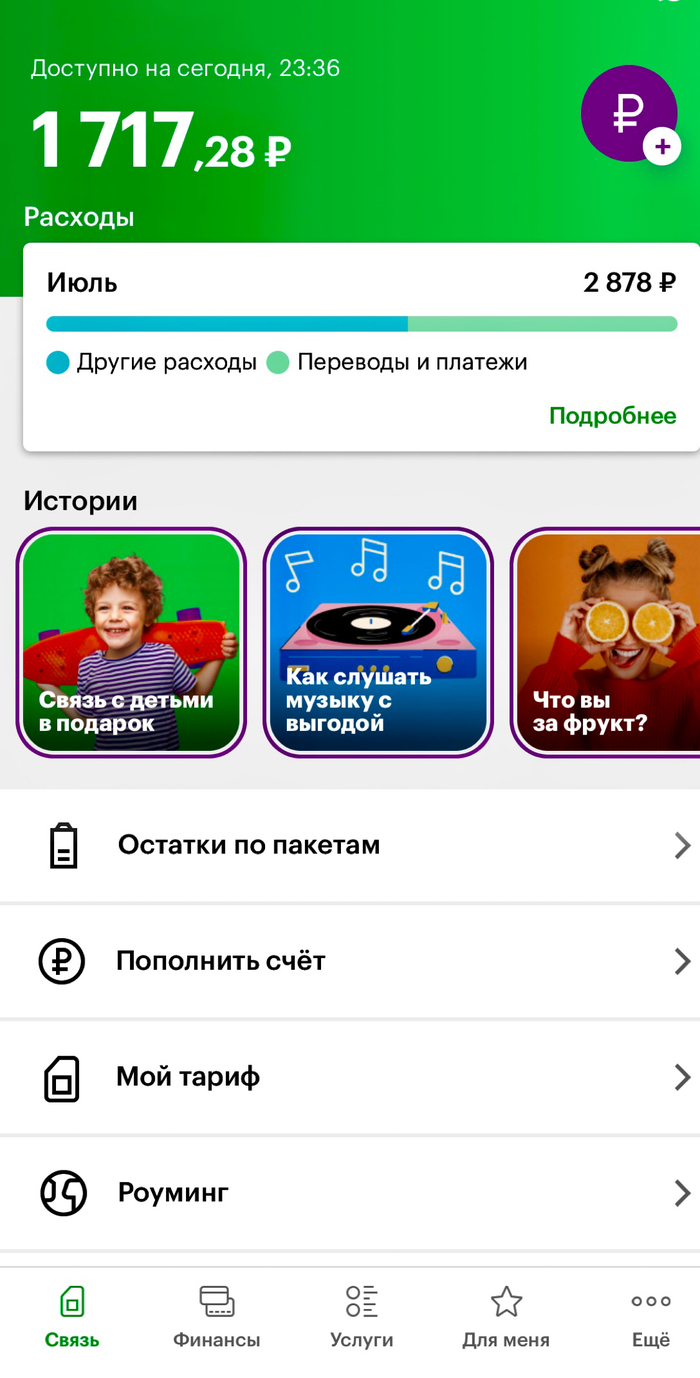The image size is (700, 1378).
Task: Open Остатки по пакетам
Action: point(350,846)
